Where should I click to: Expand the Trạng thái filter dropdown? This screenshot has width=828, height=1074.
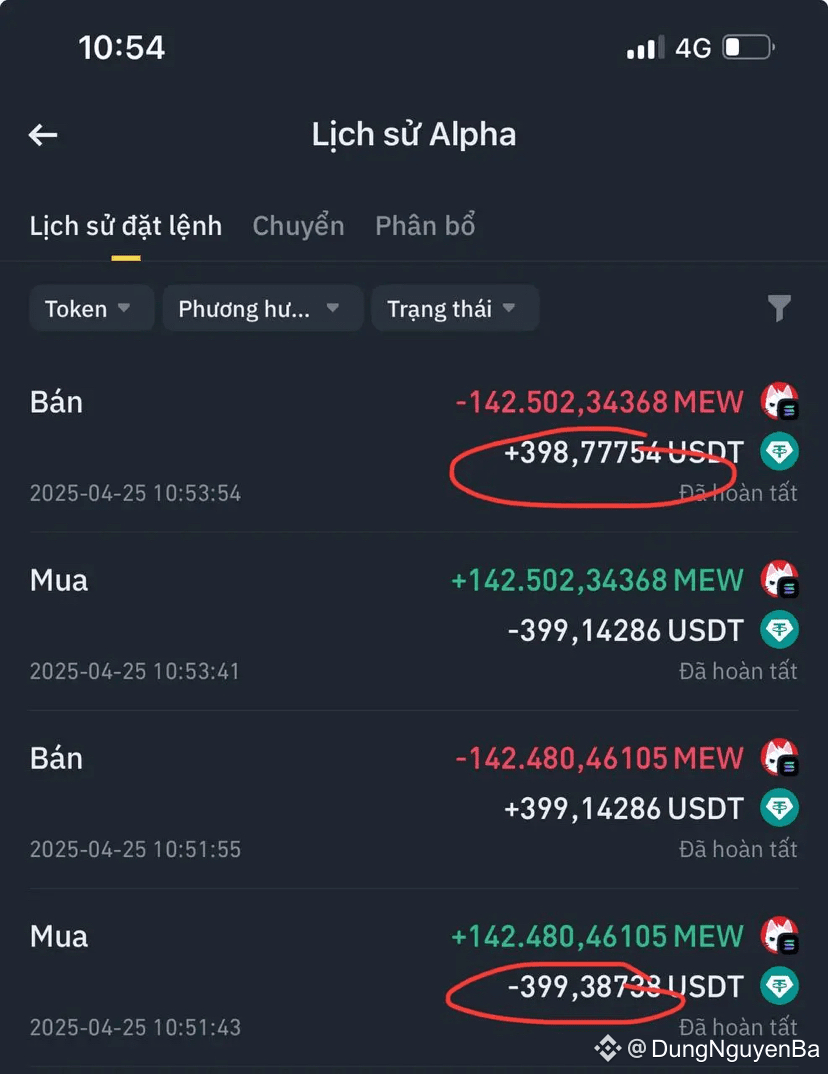tap(454, 309)
